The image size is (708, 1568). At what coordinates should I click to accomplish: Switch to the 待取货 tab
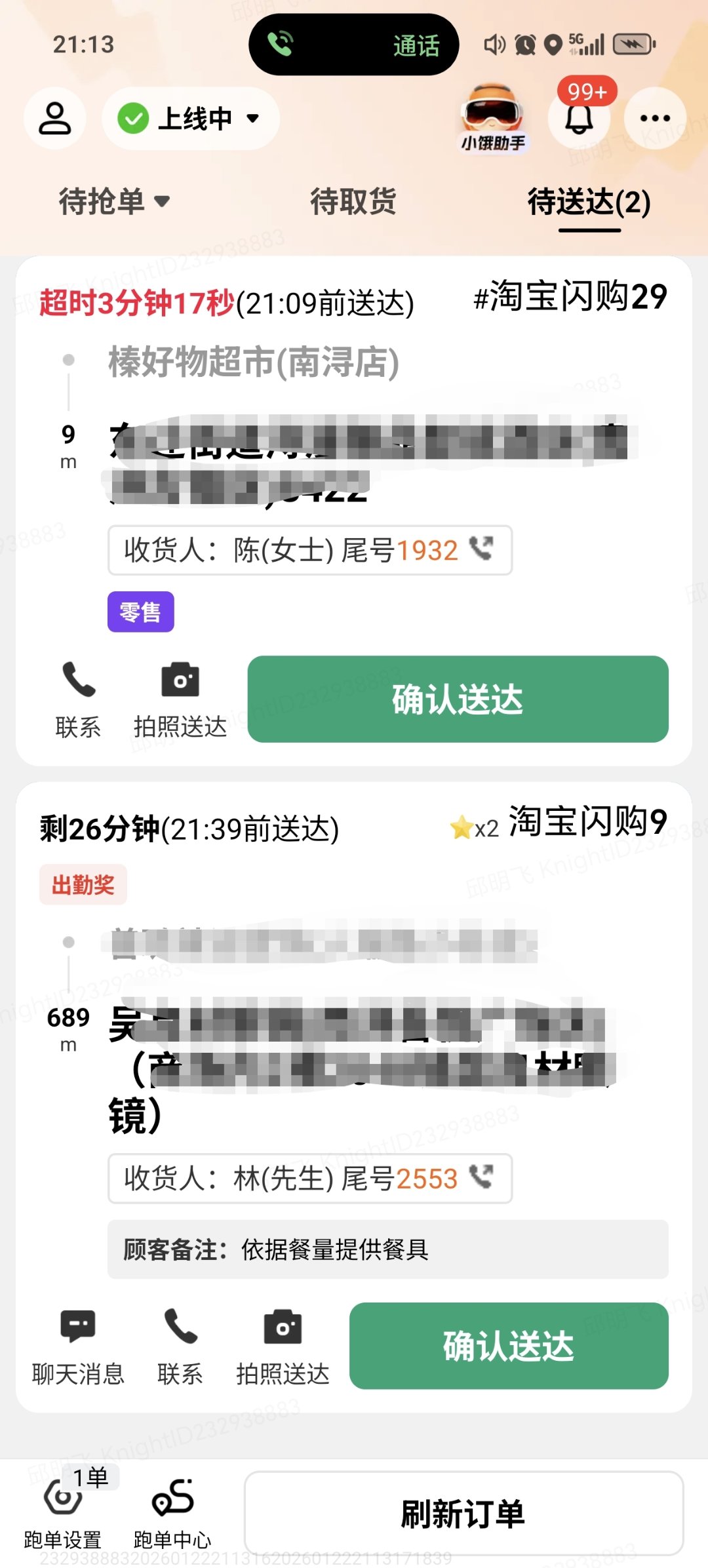352,203
